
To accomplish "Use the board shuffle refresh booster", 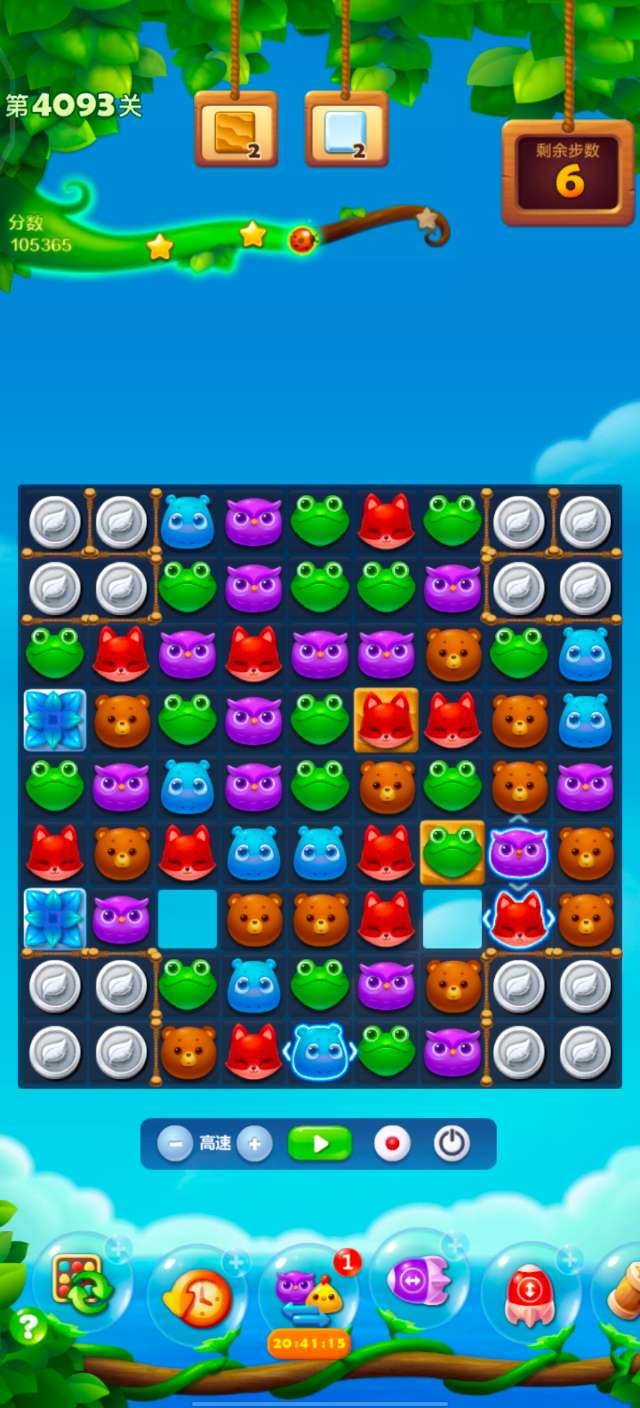I will tap(80, 1281).
